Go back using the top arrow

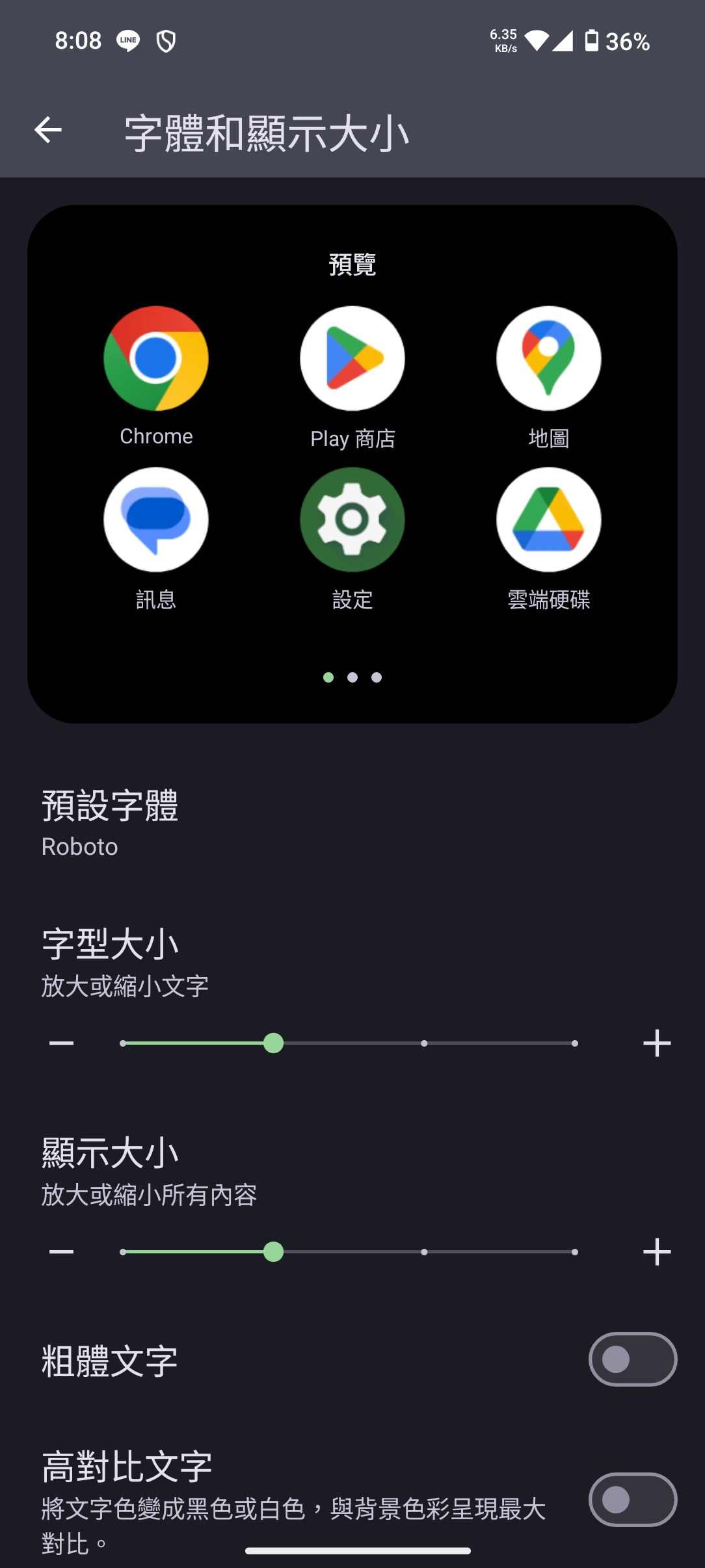48,131
